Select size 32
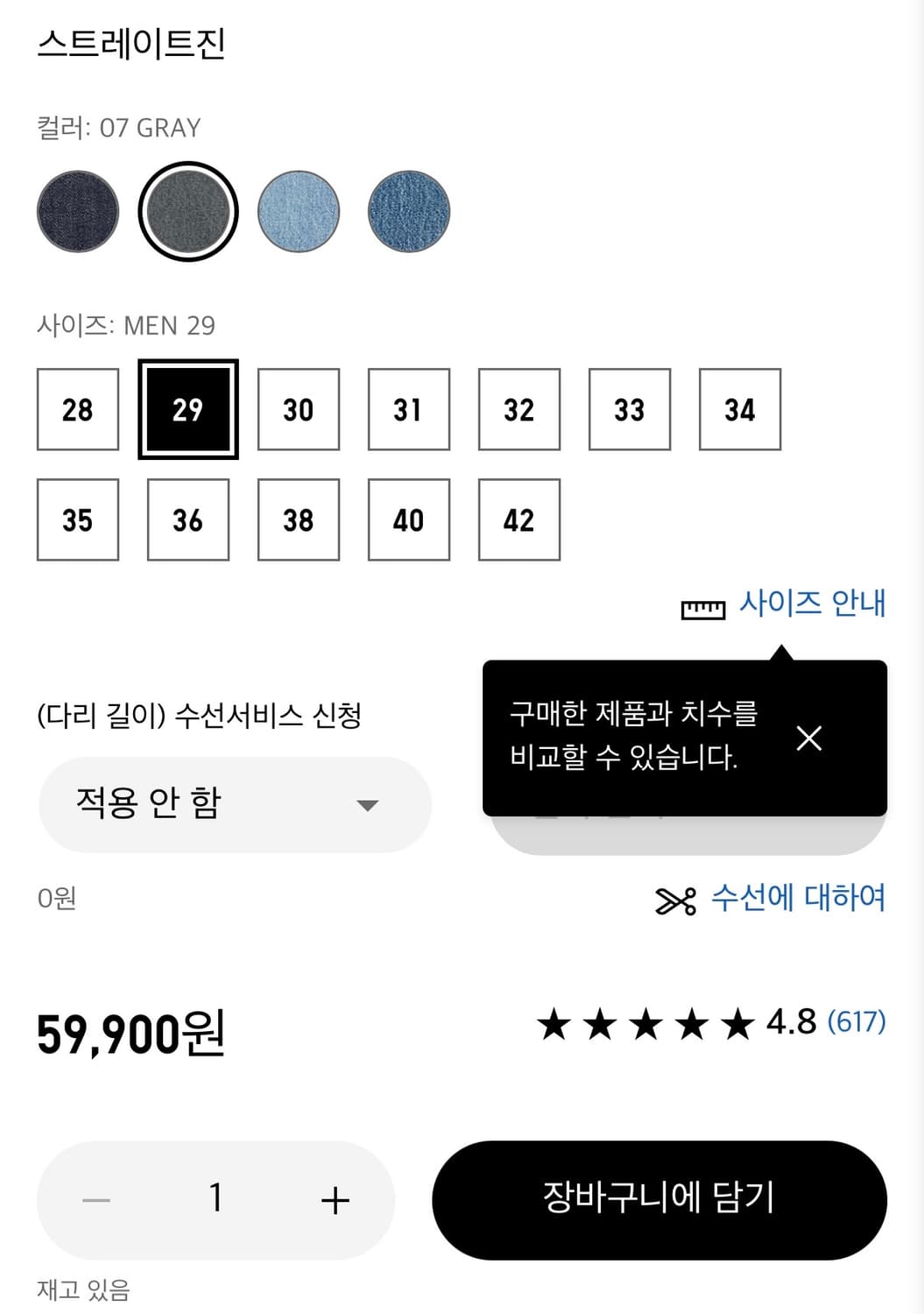The height and width of the screenshot is (1314, 924). (x=518, y=410)
